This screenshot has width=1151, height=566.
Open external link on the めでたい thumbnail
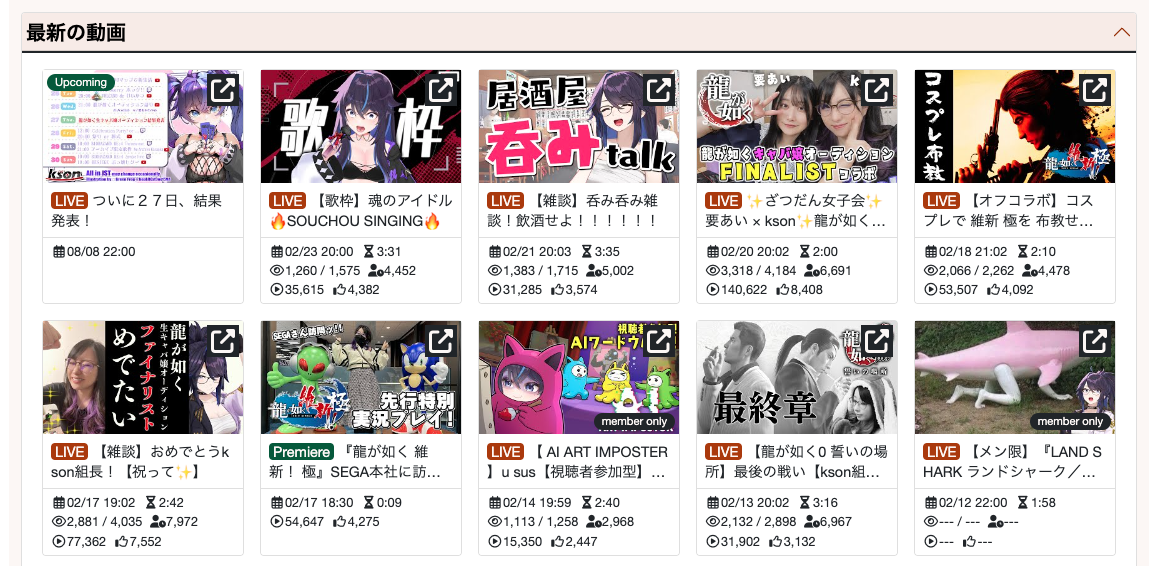(x=223, y=340)
